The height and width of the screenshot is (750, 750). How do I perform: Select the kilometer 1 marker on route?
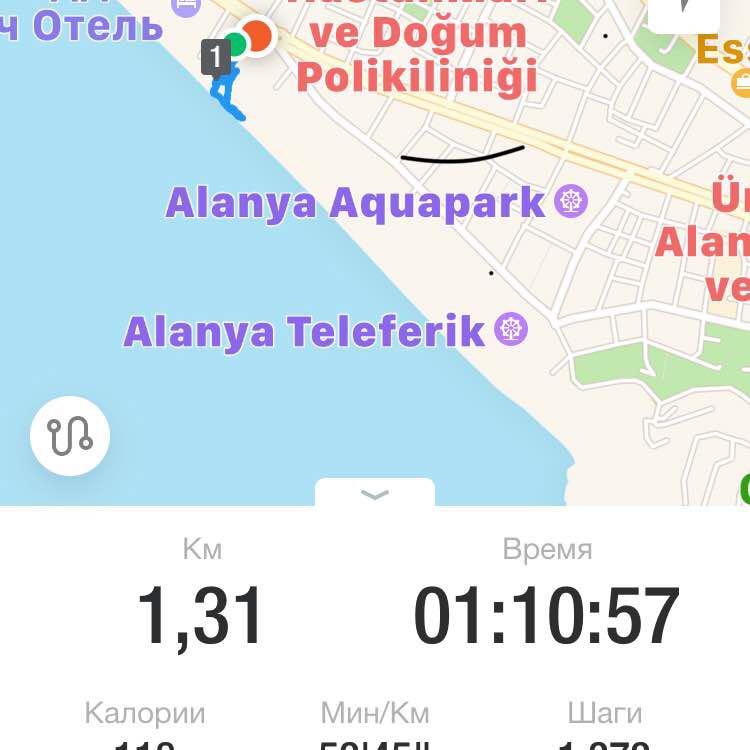click(x=215, y=55)
